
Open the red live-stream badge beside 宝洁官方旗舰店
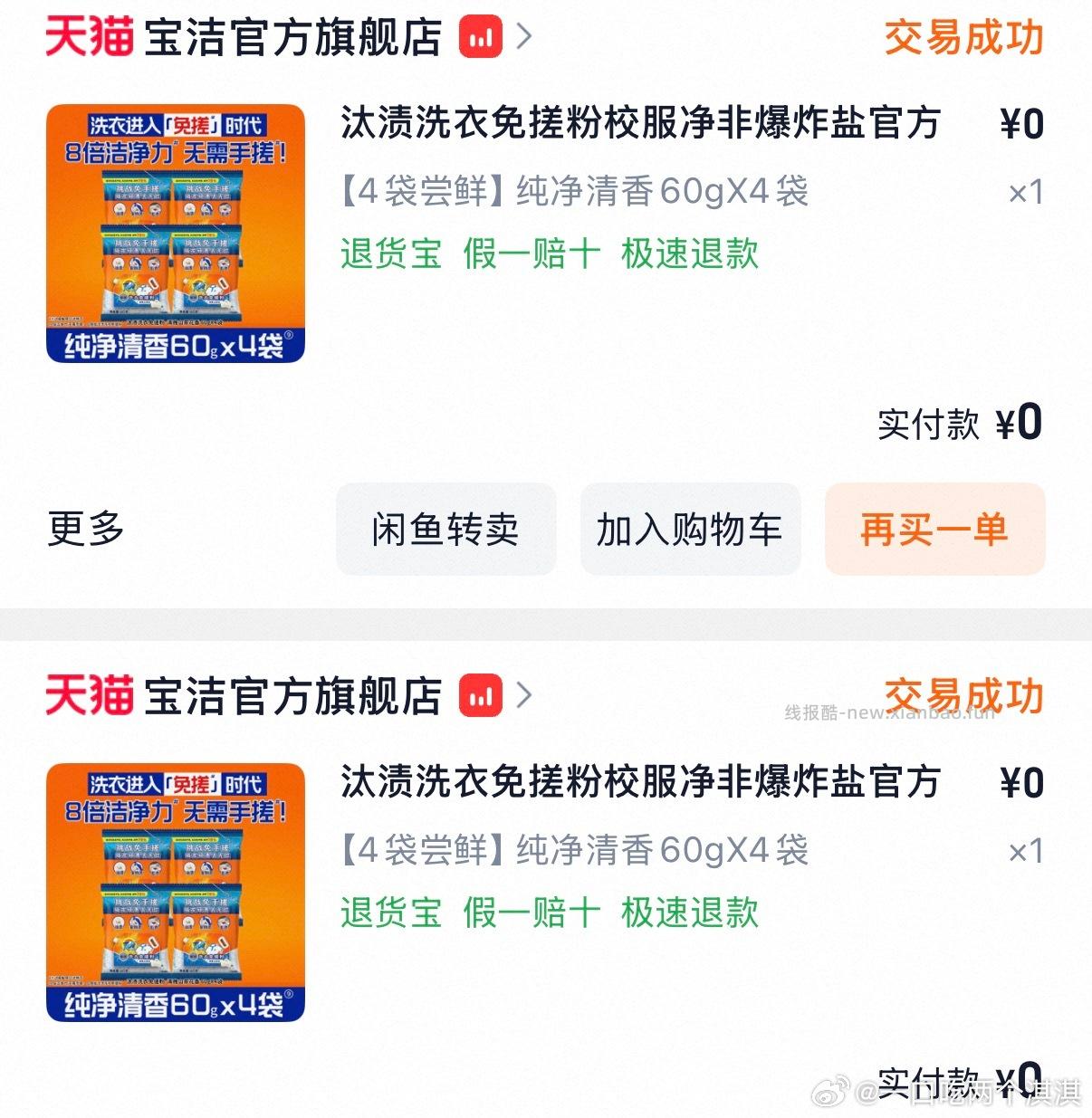pyautogui.click(x=480, y=38)
